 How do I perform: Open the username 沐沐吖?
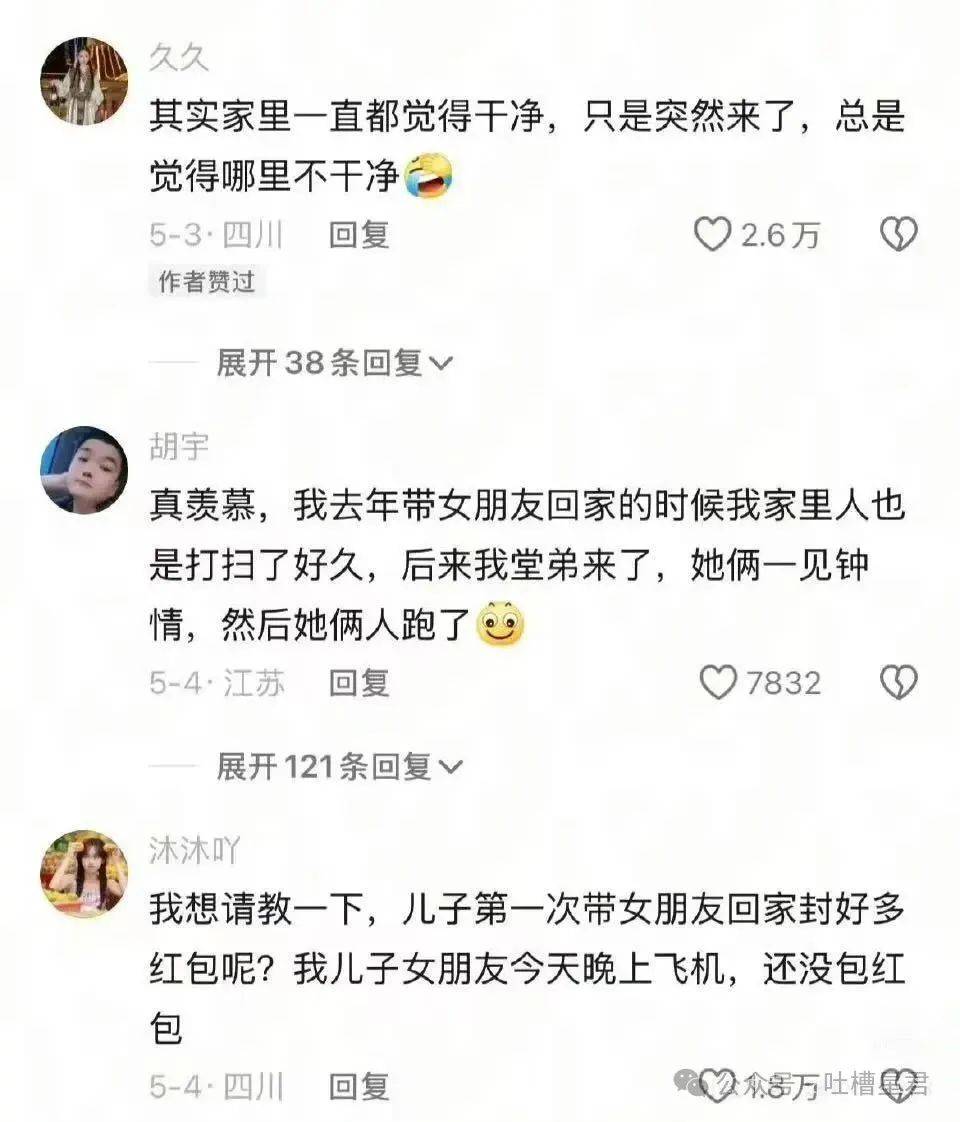point(194,851)
